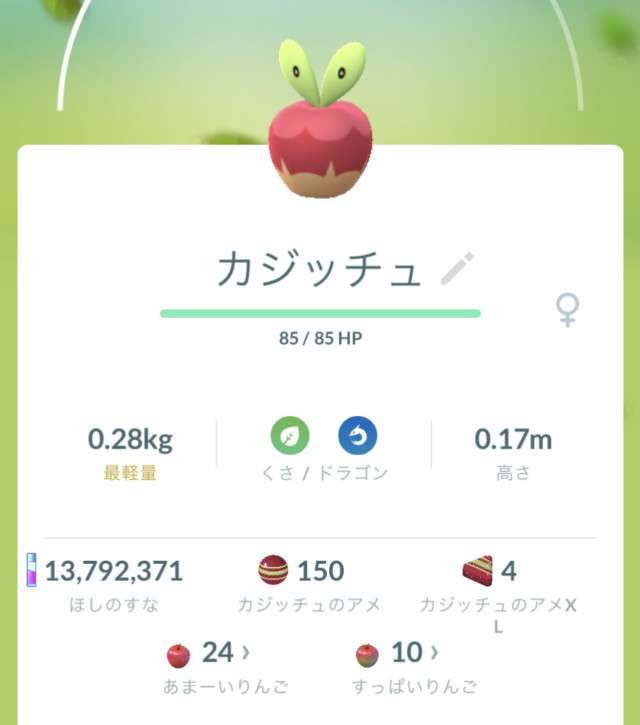The width and height of the screenshot is (640, 725).
Task: Open あまーいりんご item details
Action: click(x=209, y=654)
